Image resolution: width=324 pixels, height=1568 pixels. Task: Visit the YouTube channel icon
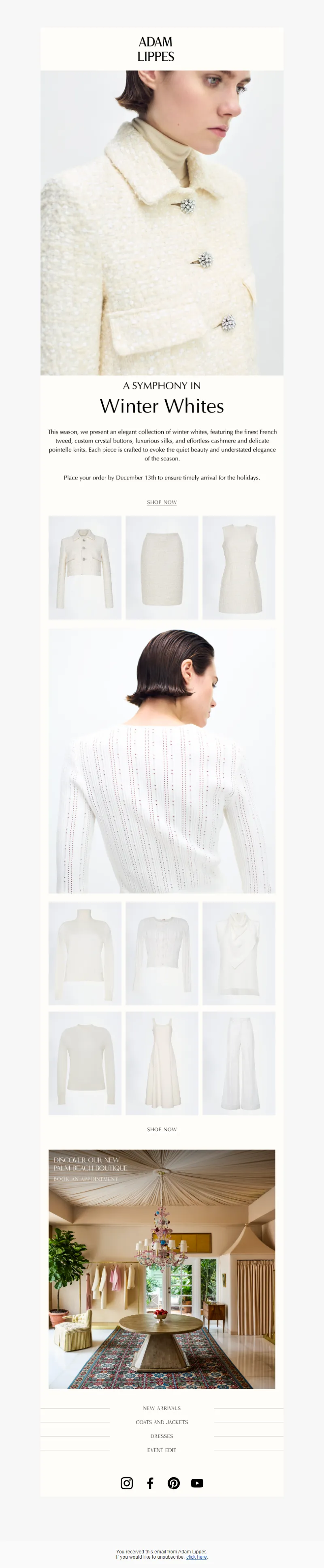198,1483
